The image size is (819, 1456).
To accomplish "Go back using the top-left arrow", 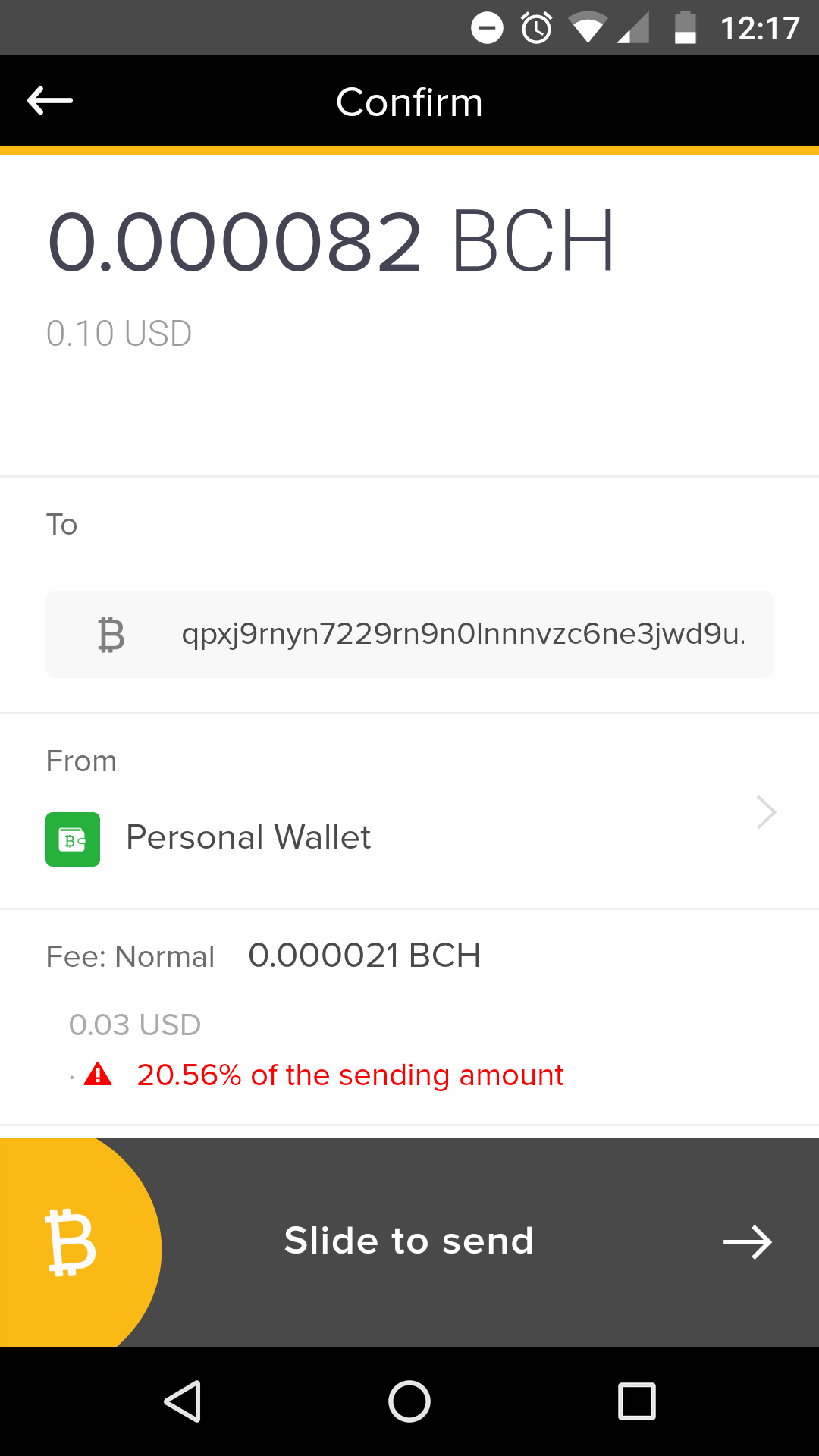I will [x=50, y=101].
